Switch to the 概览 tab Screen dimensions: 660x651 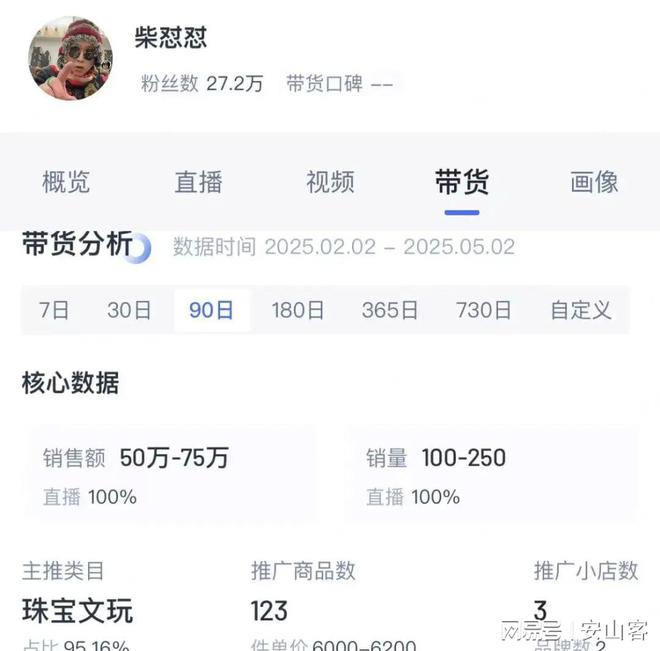[66, 182]
